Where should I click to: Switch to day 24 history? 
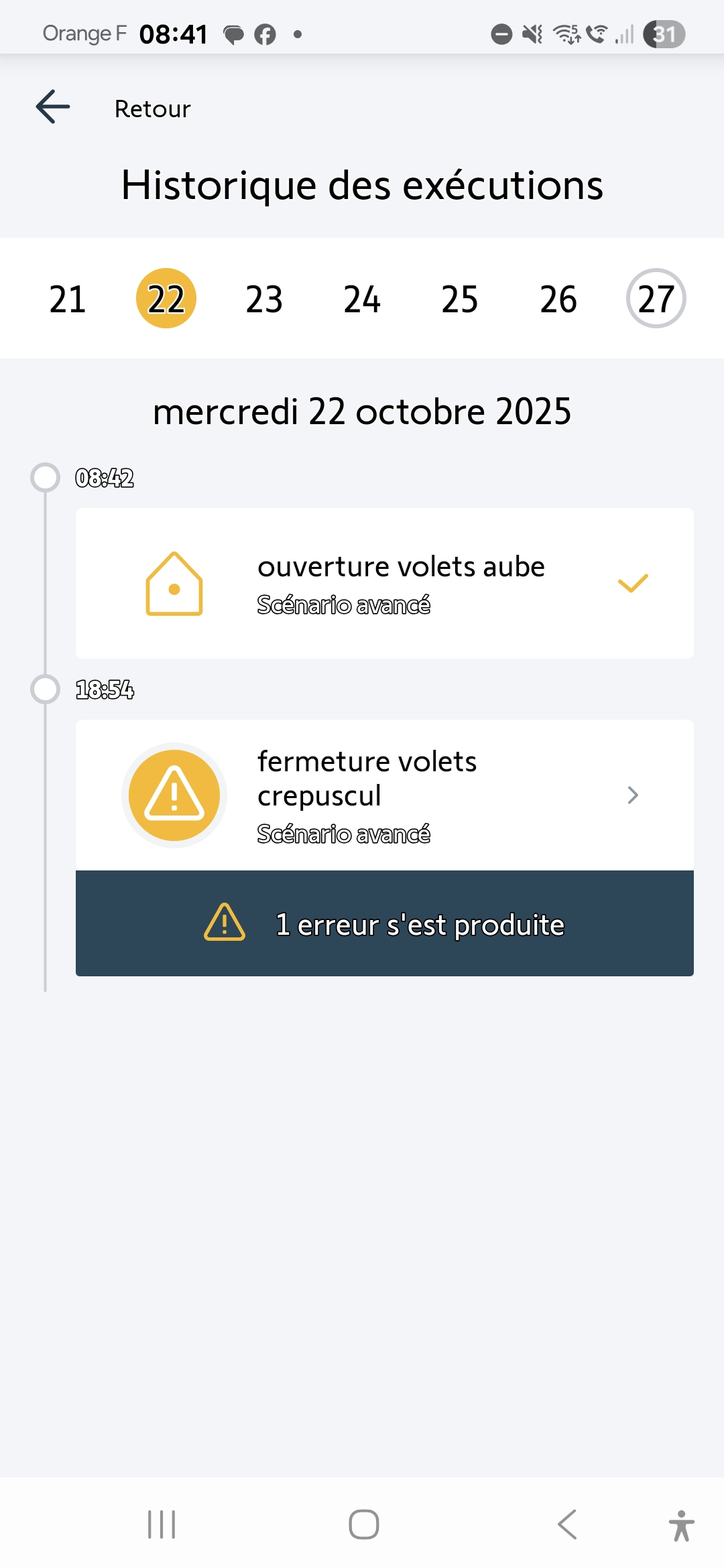[362, 299]
